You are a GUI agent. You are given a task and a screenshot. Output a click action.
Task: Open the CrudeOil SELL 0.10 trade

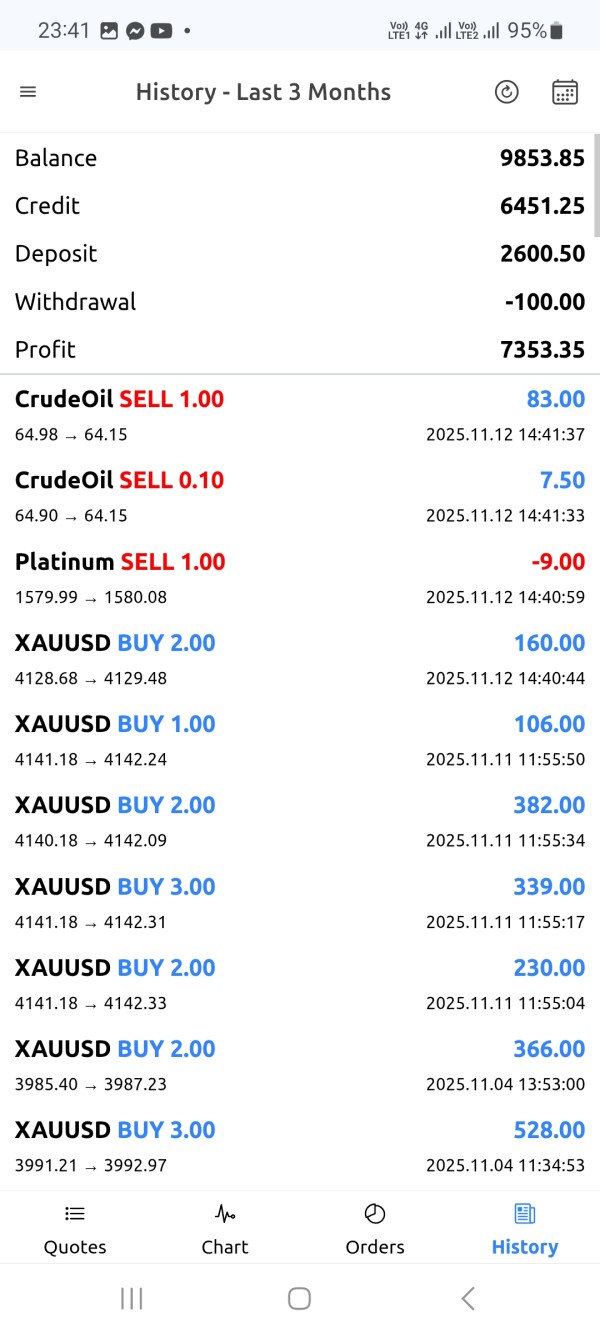tap(300, 497)
